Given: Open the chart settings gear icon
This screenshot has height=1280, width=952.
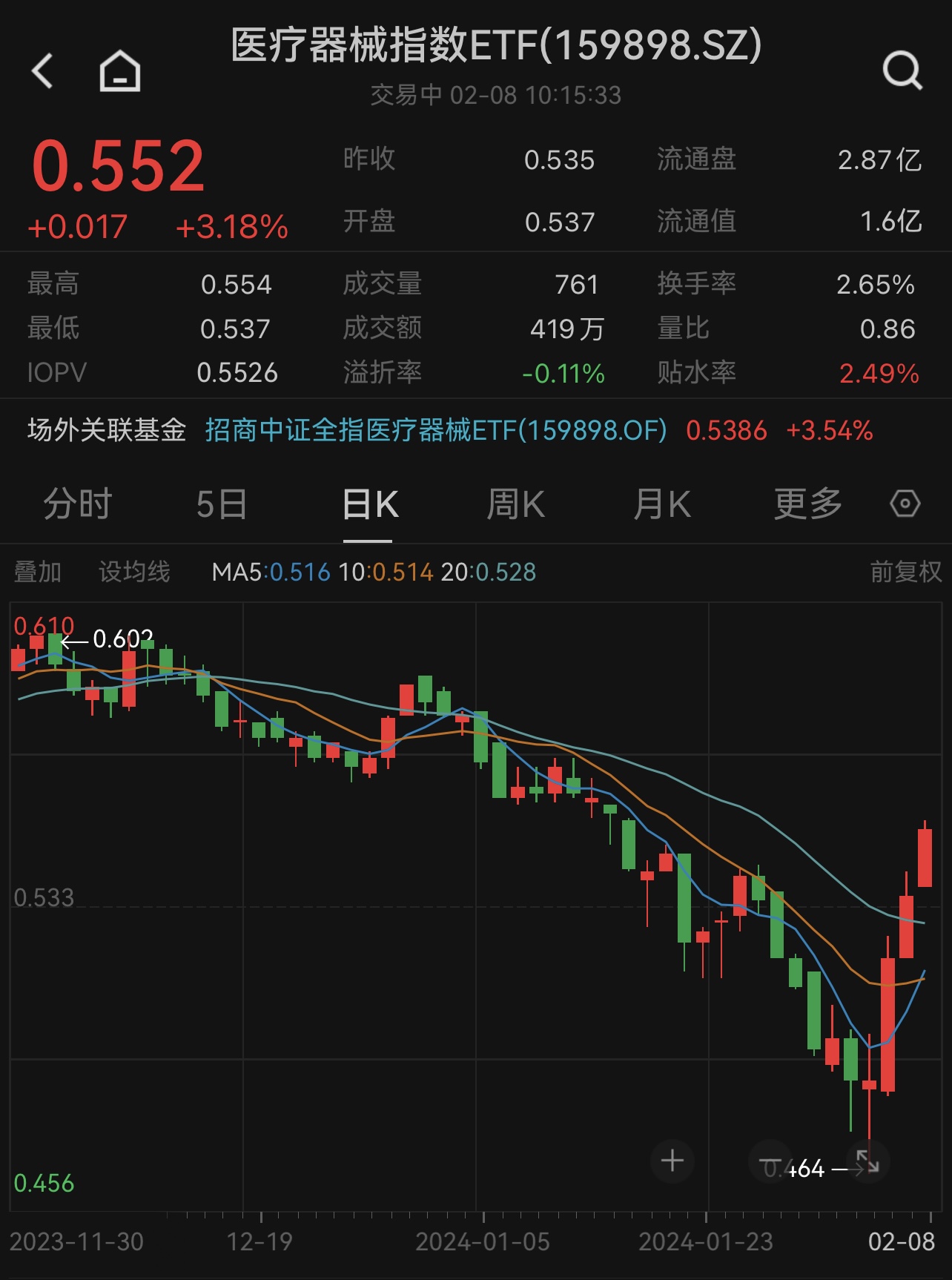Looking at the screenshot, I should coord(906,504).
